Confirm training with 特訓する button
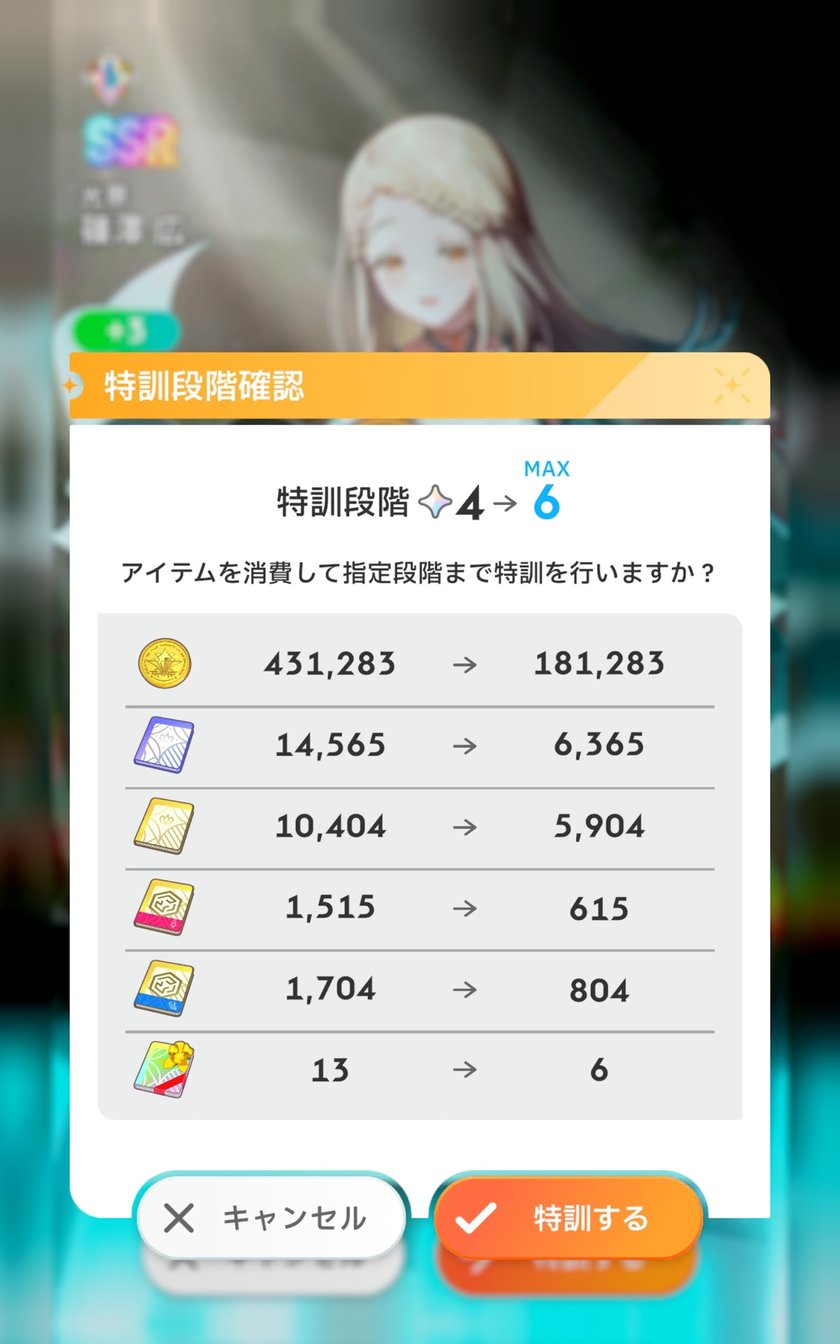Image resolution: width=840 pixels, height=1344 pixels. coord(568,1217)
